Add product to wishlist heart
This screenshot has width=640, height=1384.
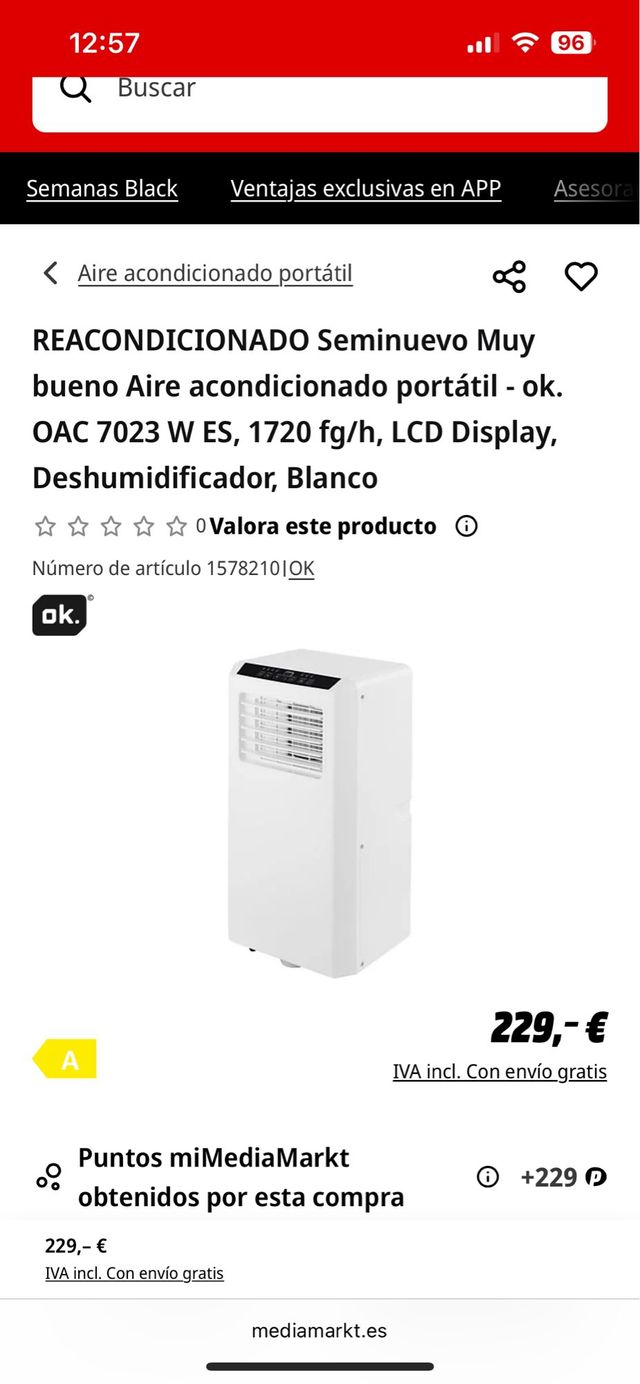pos(581,276)
